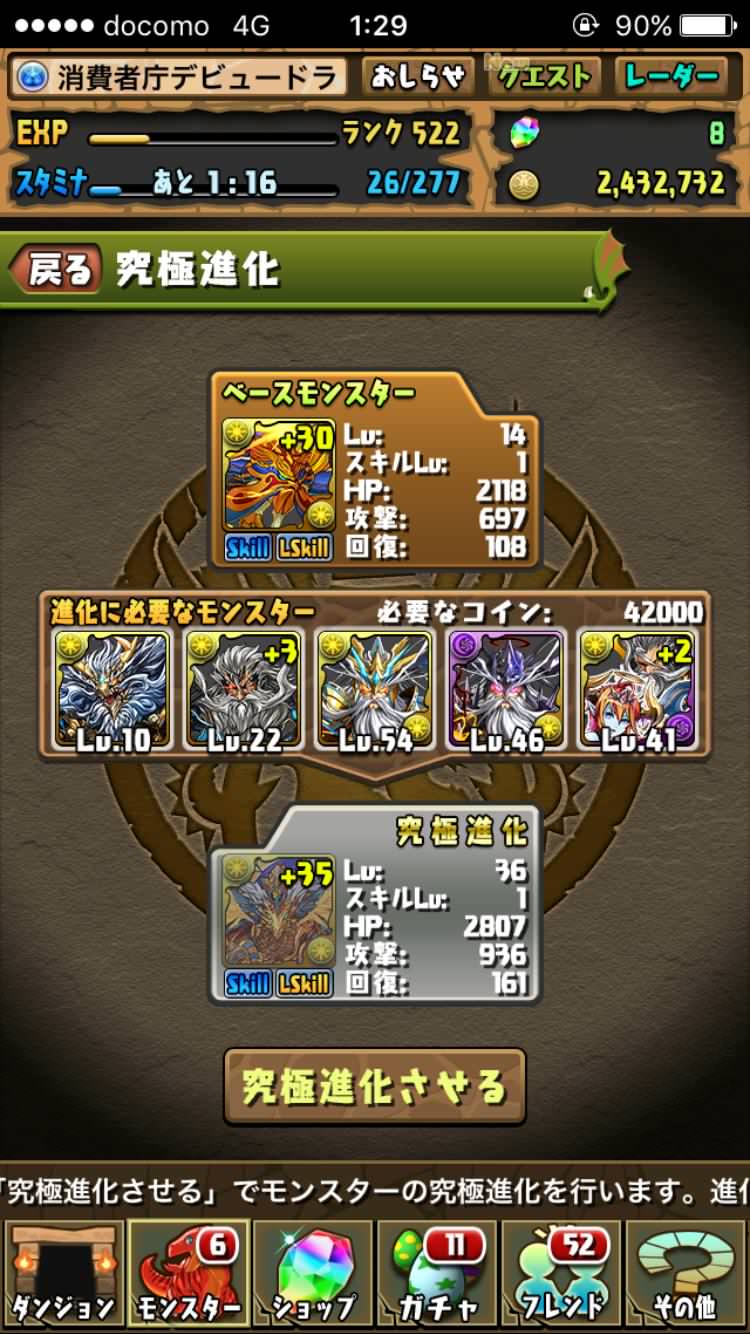The width and height of the screenshot is (750, 1334).
Task: Open the クエスト quest button
Action: pyautogui.click(x=544, y=77)
